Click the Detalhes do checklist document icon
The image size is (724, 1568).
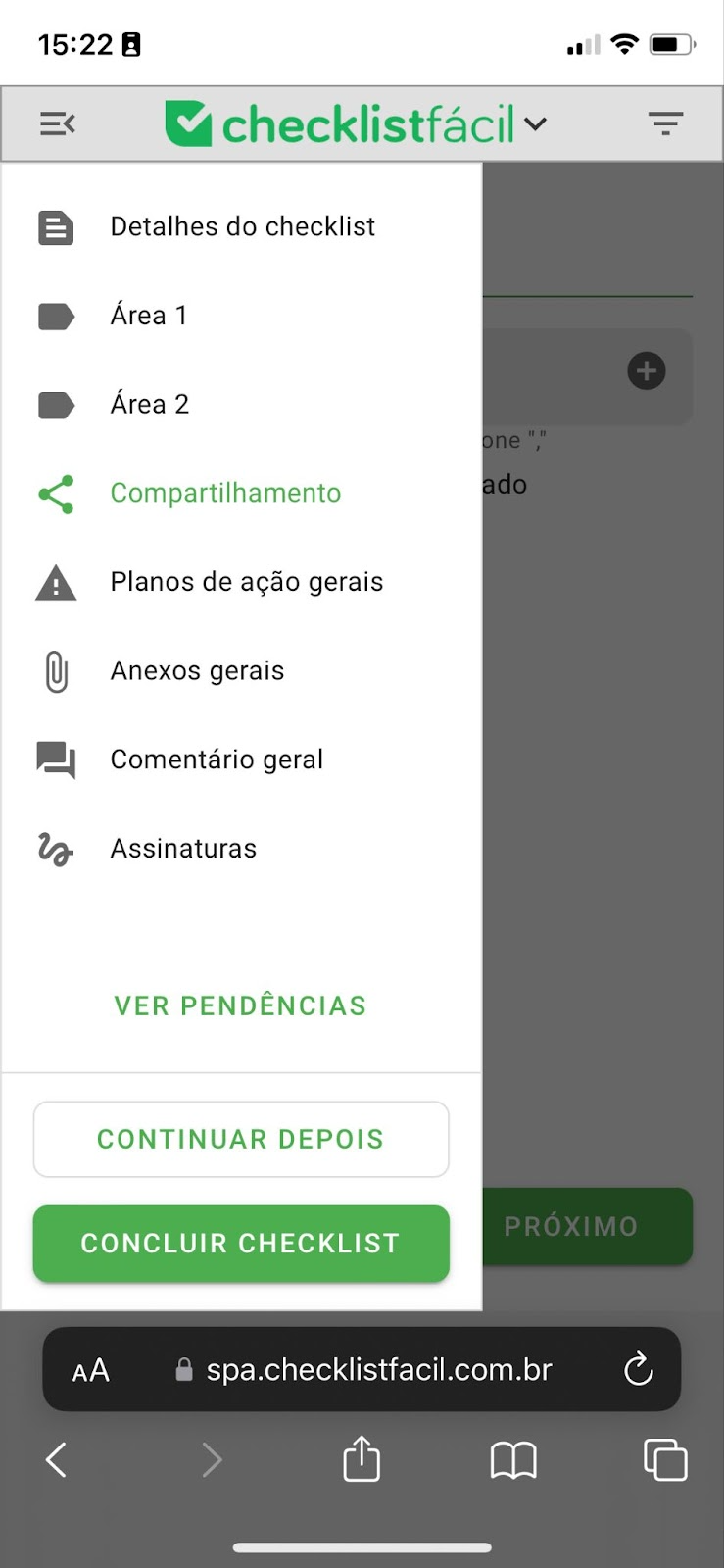(56, 227)
